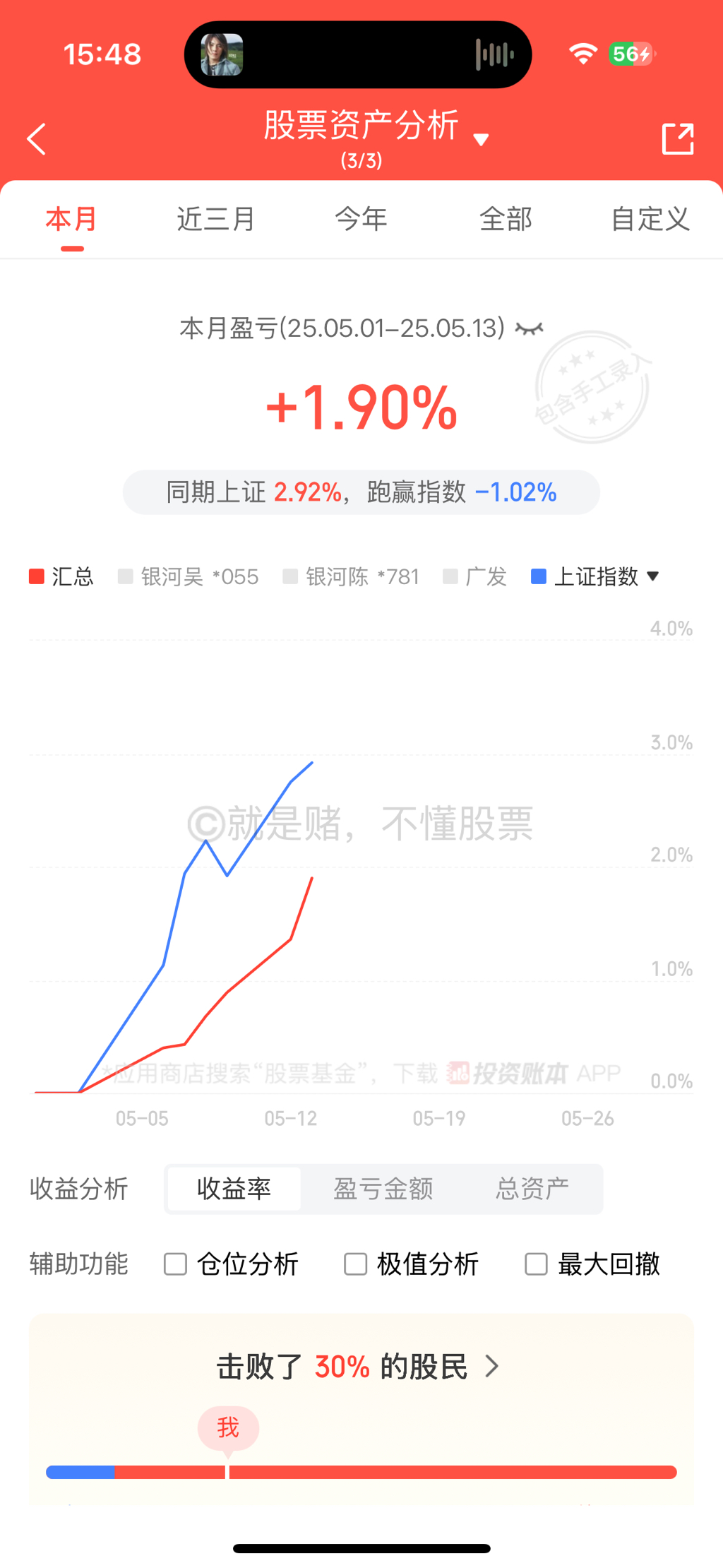
Task: Expand the 股票资产分析 title dropdown
Action: 481,140
